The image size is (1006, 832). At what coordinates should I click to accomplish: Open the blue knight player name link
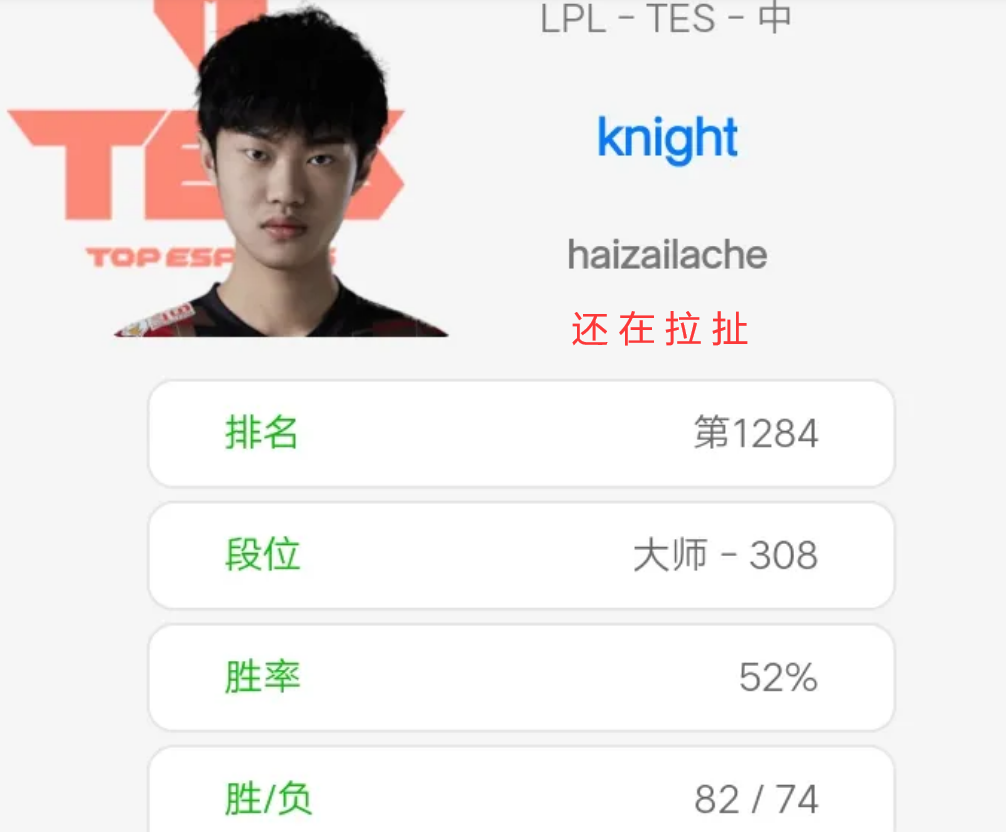pos(667,139)
